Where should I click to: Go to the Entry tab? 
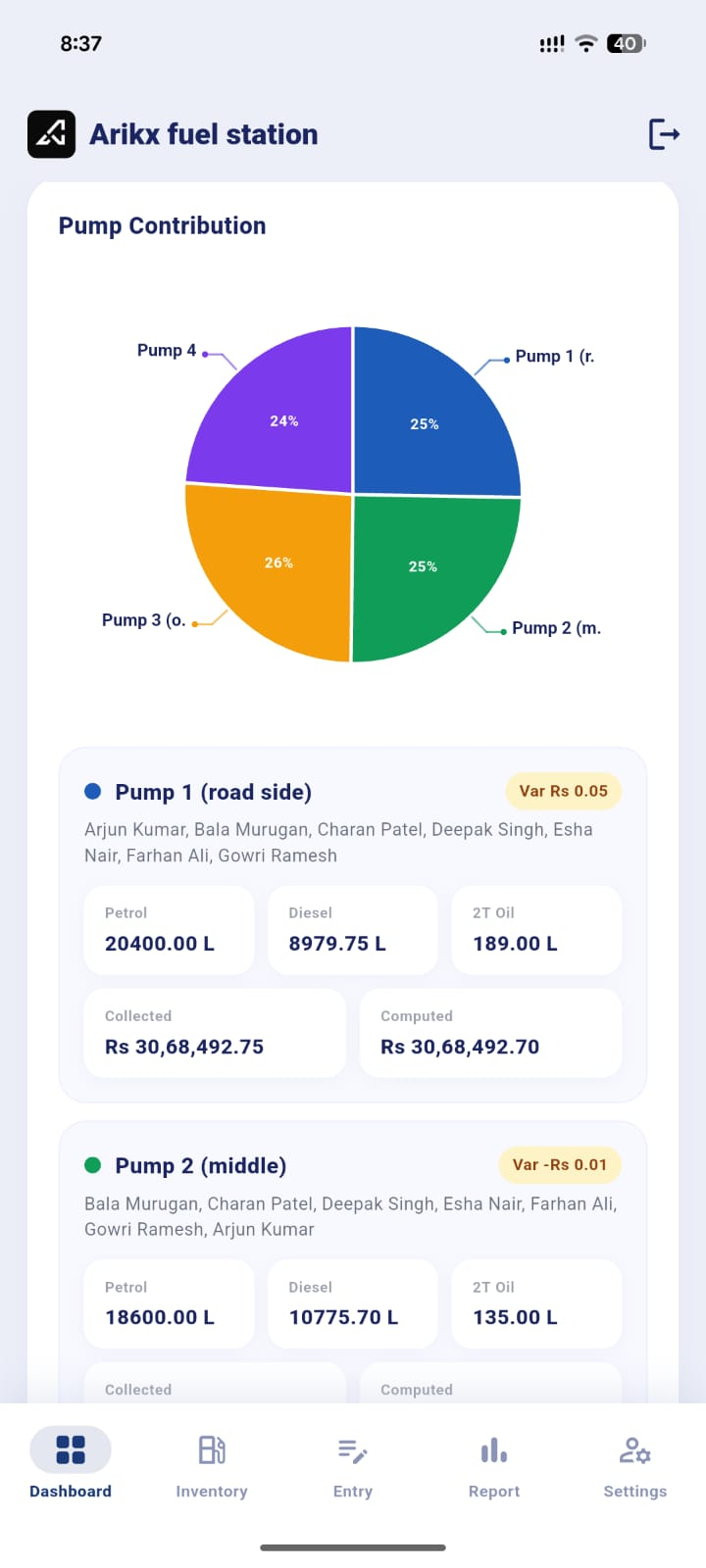click(353, 1464)
